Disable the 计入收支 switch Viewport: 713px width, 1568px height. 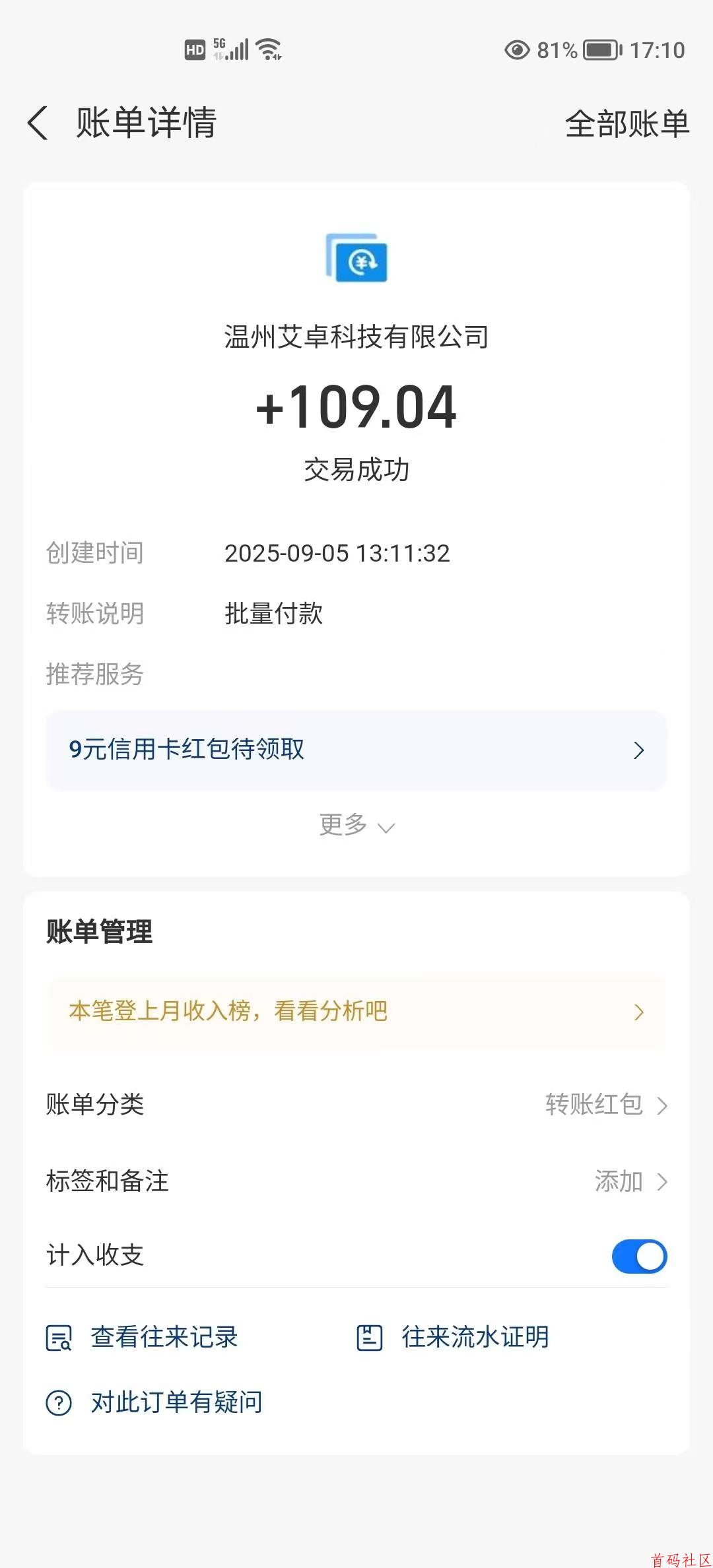[x=638, y=1257]
